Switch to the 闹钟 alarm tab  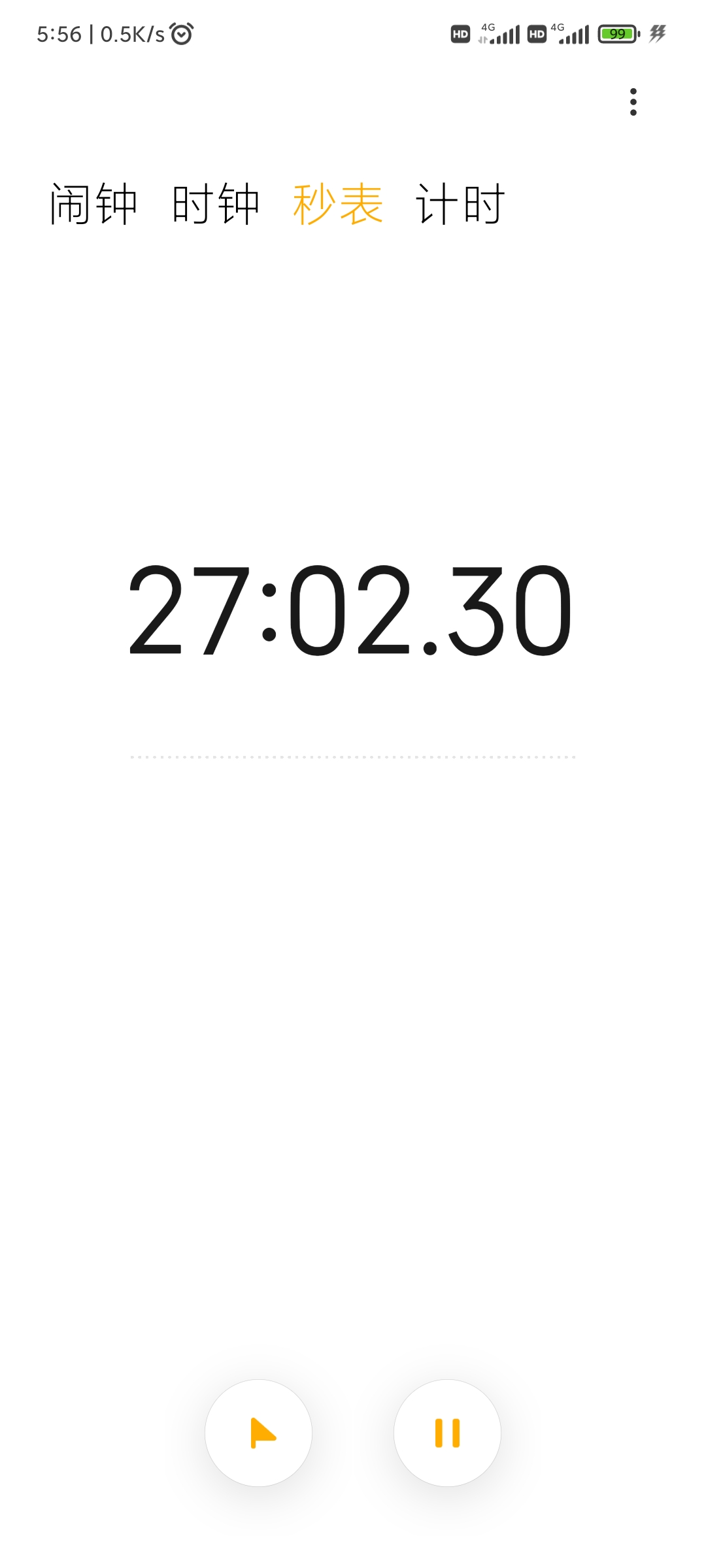point(93,204)
